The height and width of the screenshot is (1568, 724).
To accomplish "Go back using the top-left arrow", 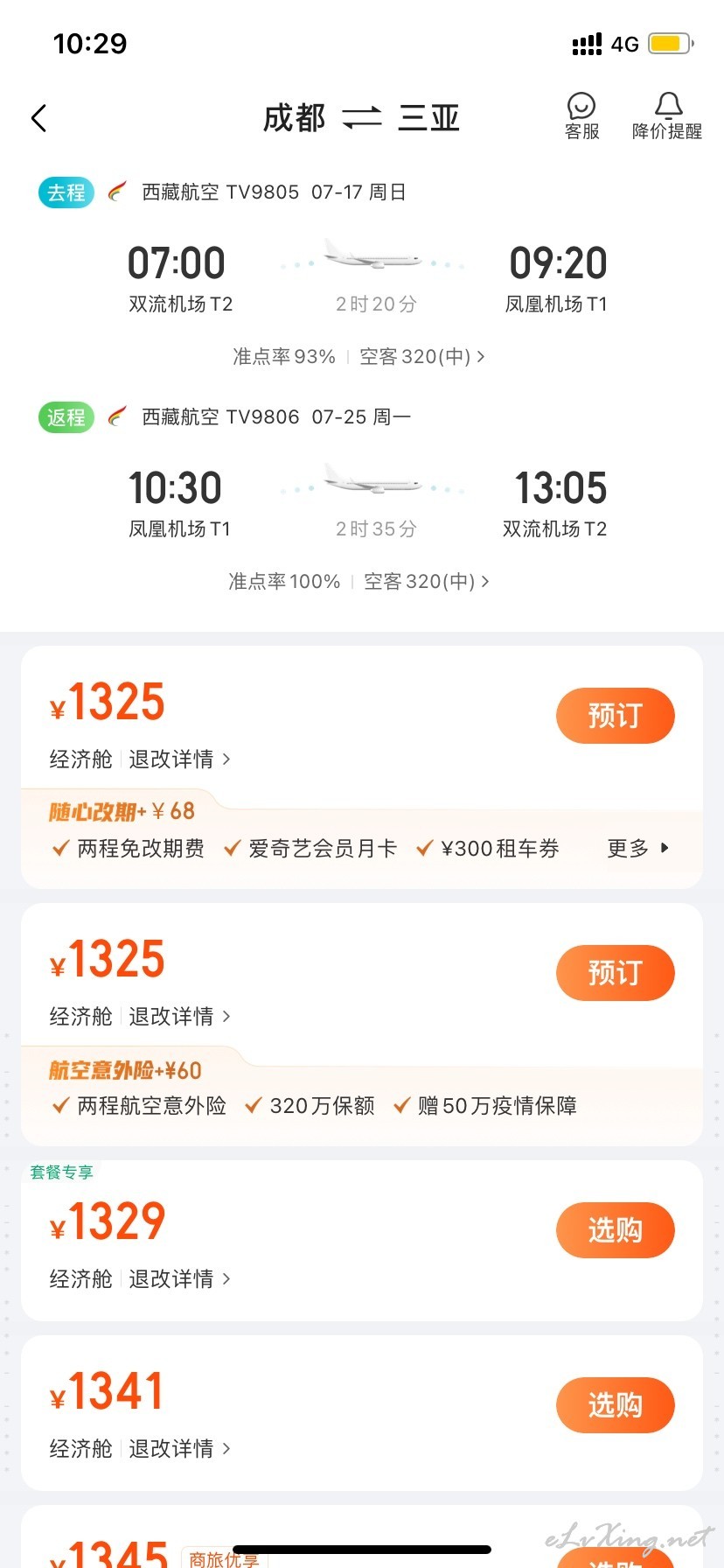I will 38,118.
